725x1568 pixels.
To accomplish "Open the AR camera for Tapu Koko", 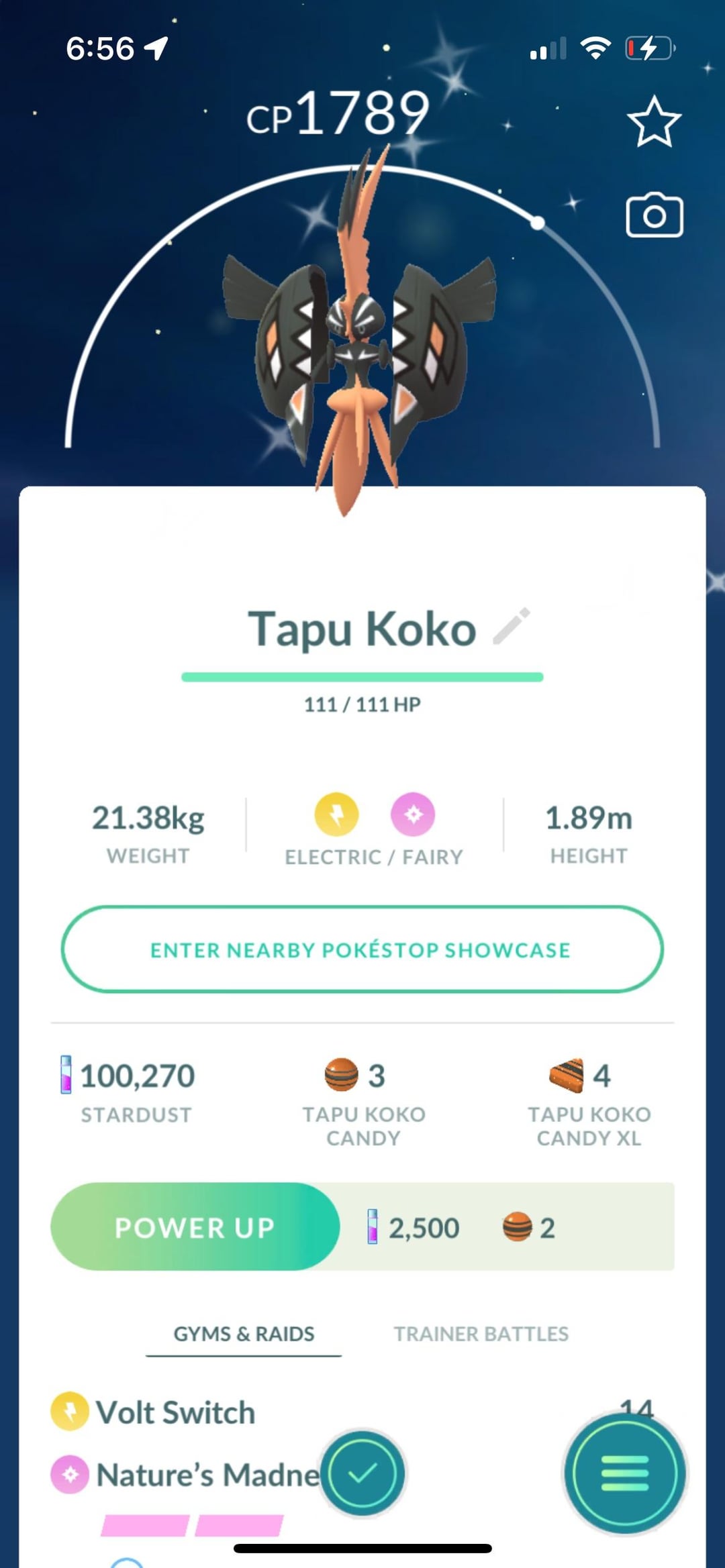I will pos(654,216).
